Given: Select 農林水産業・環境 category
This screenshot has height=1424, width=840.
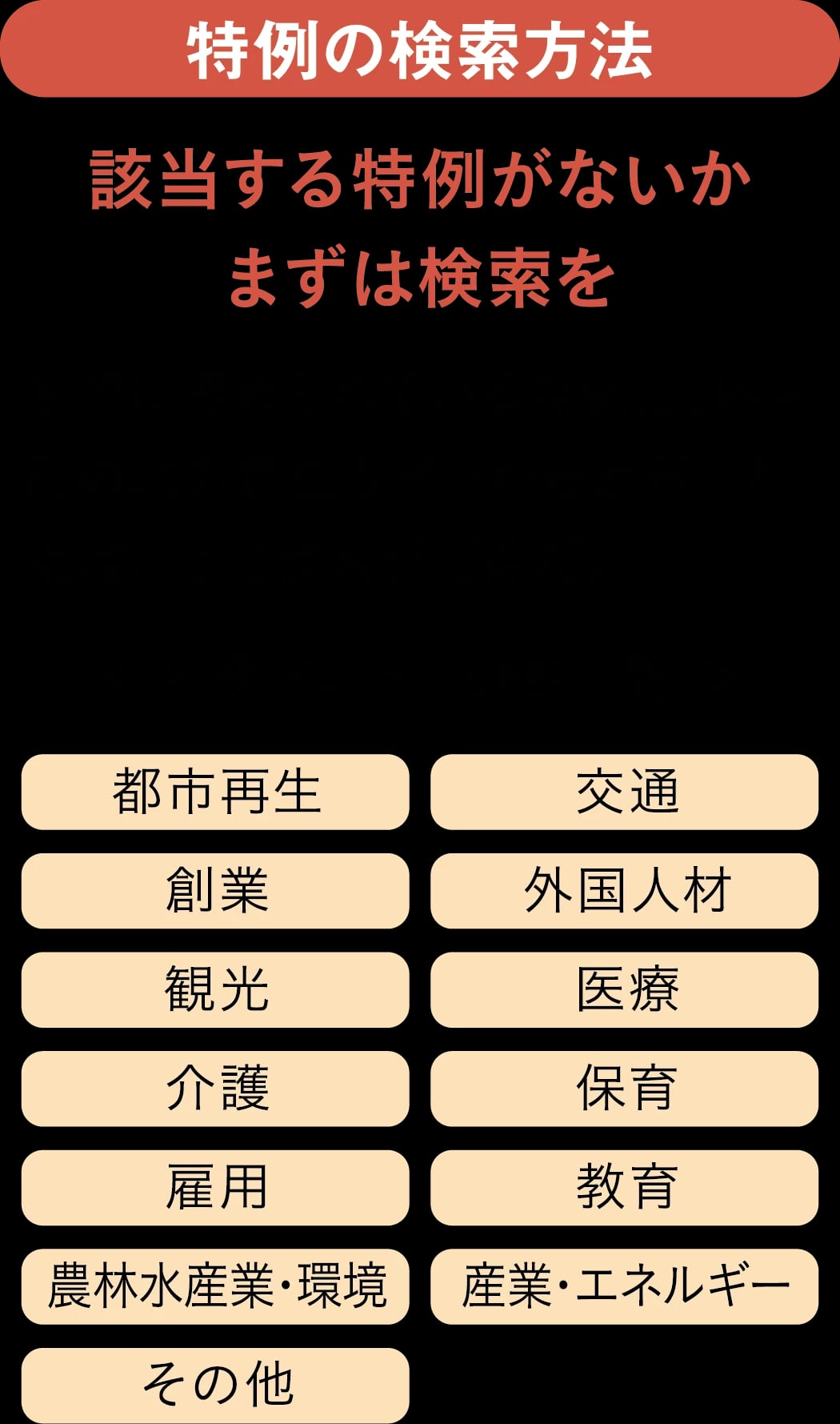Looking at the screenshot, I should click(215, 1286).
